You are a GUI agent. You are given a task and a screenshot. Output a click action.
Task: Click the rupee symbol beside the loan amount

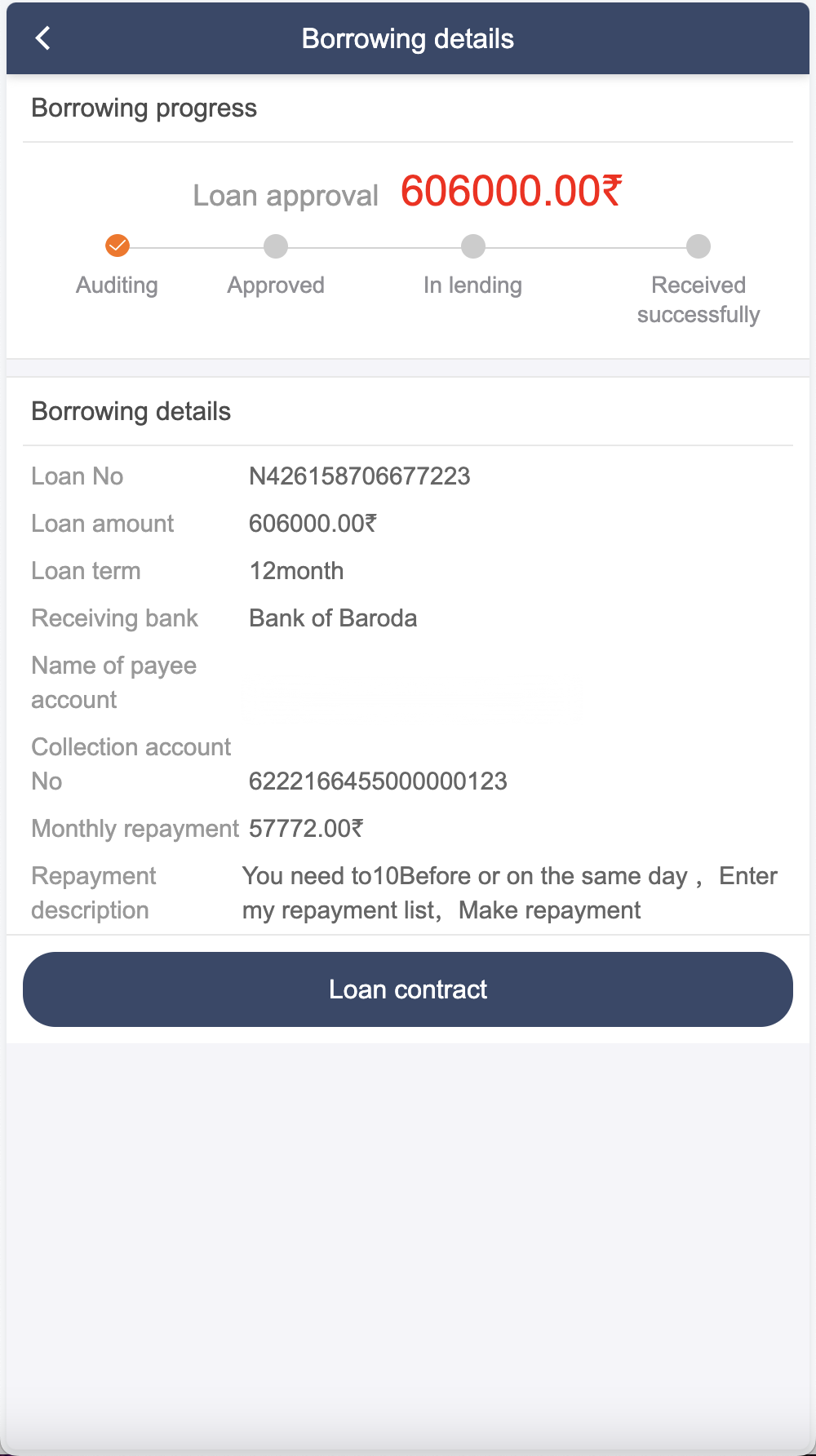point(608,193)
